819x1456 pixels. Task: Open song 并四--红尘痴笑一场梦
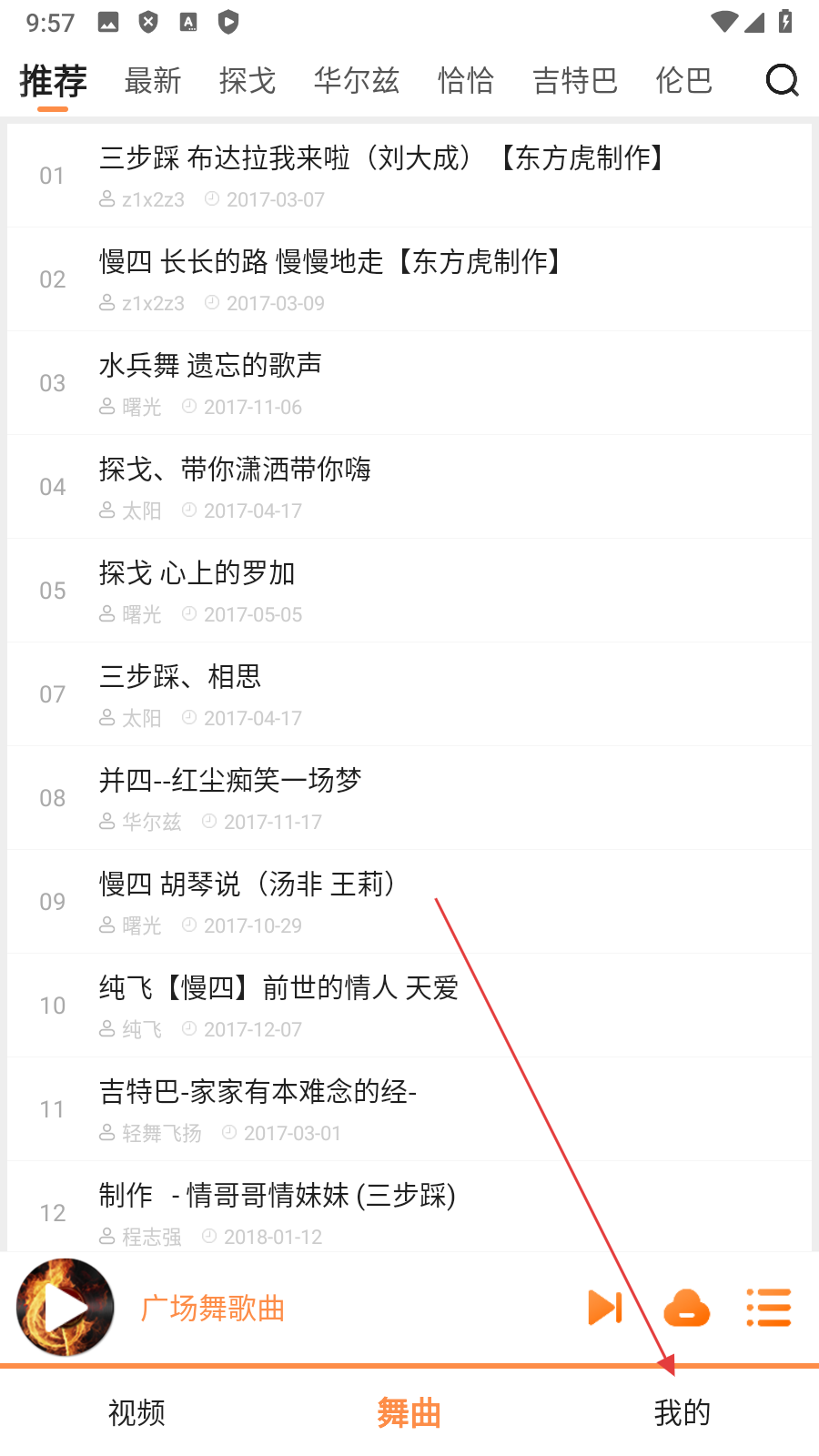pos(231,798)
